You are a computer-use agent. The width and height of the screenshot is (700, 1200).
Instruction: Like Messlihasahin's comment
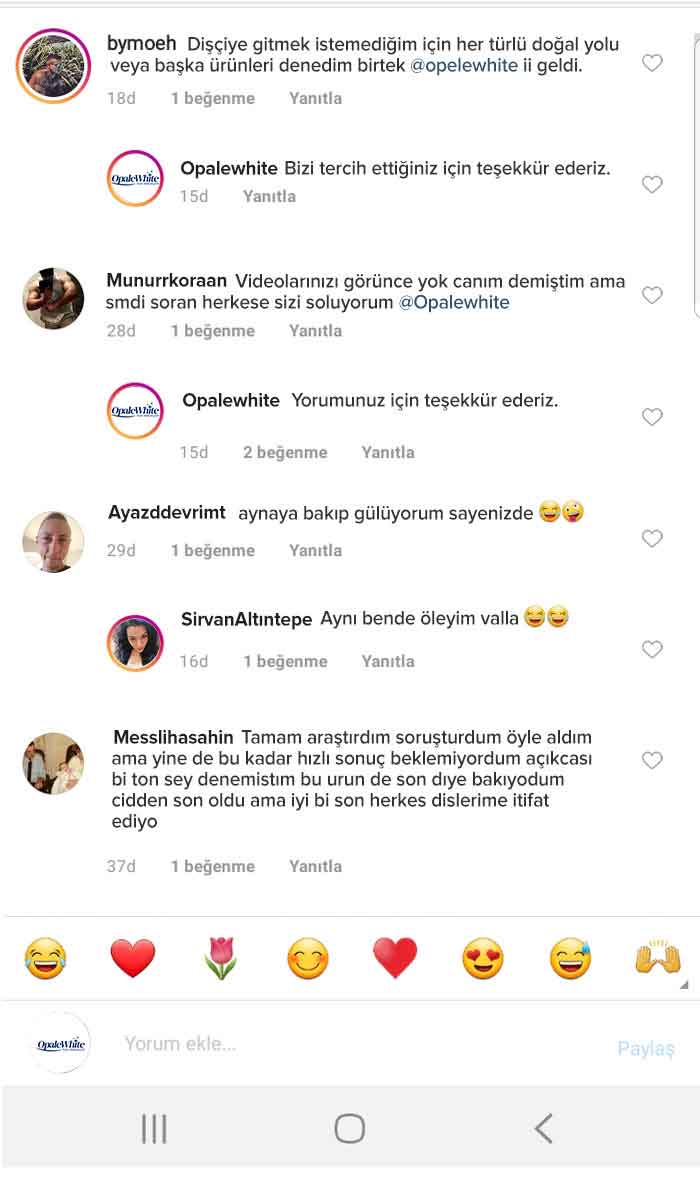652,761
